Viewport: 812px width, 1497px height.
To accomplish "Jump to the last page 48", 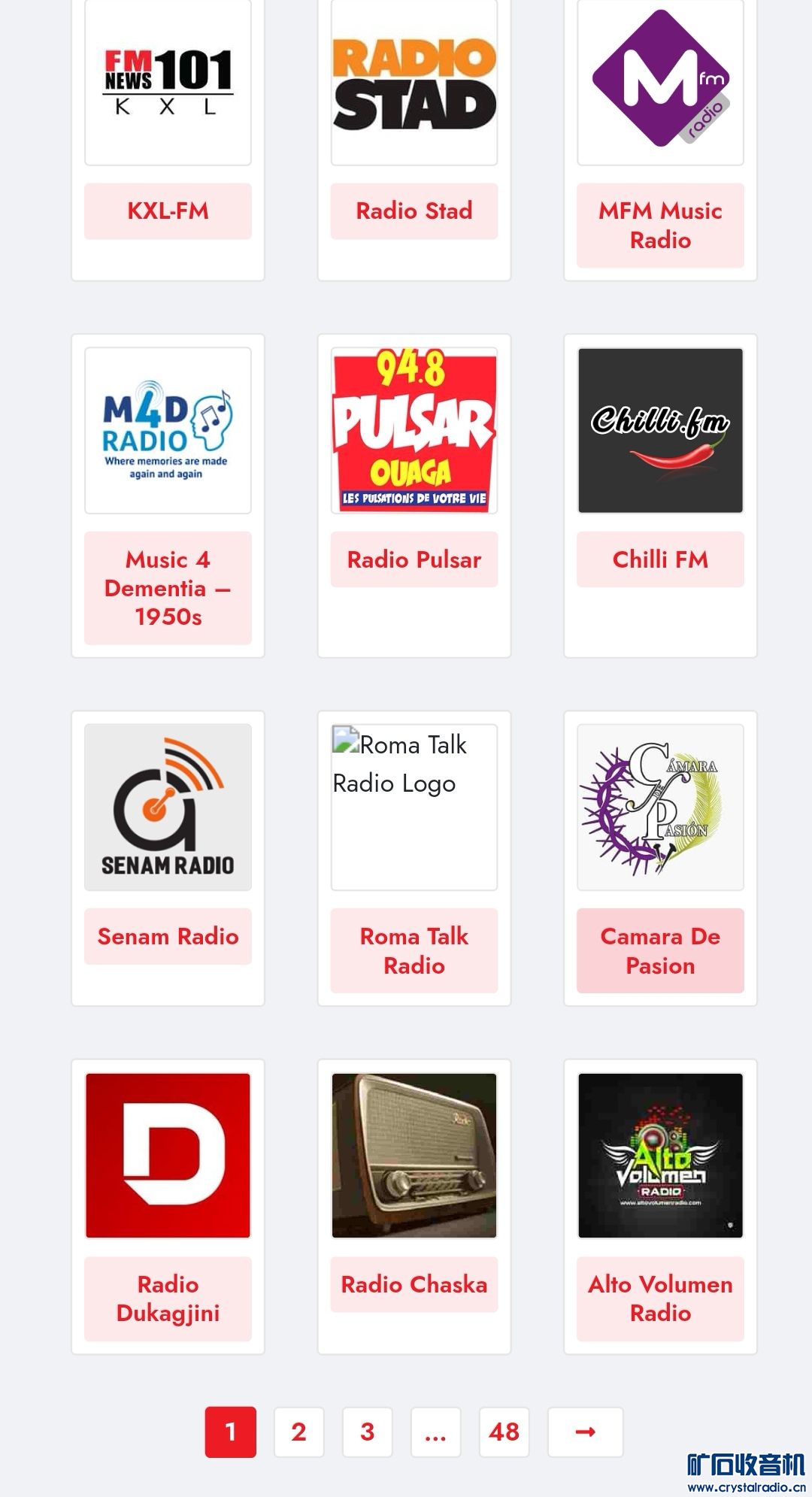I will pos(504,1432).
